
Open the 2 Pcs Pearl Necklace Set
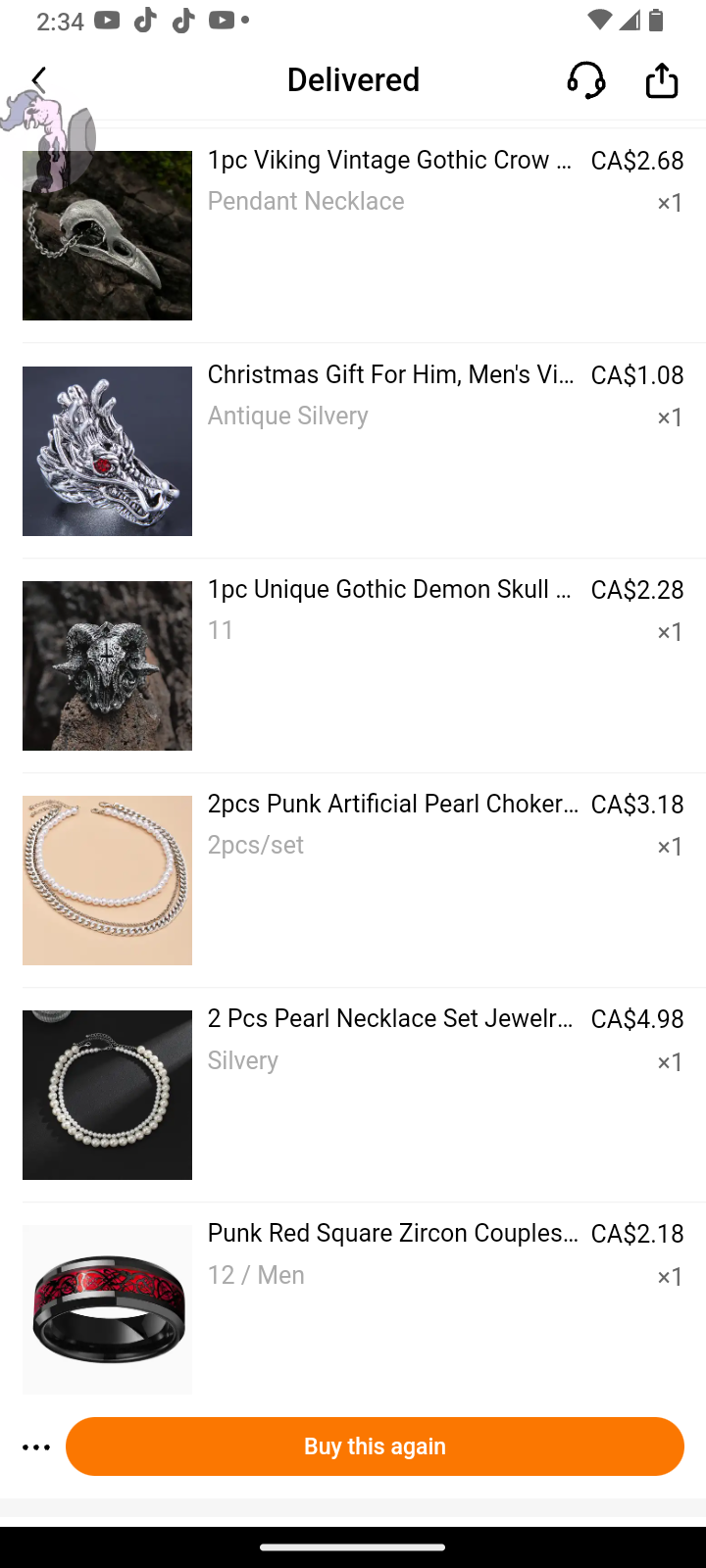(x=389, y=1019)
